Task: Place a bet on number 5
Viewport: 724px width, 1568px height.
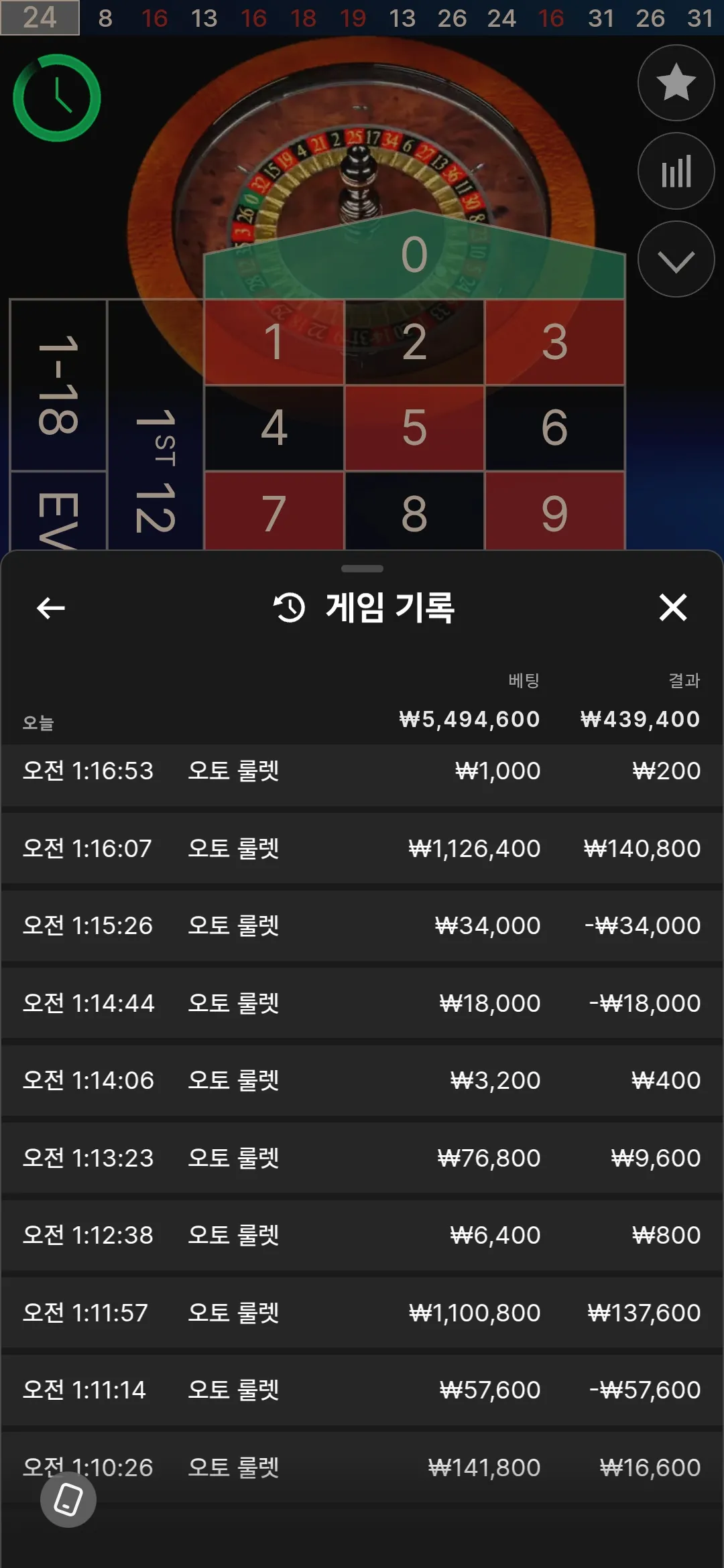Action: (414, 428)
